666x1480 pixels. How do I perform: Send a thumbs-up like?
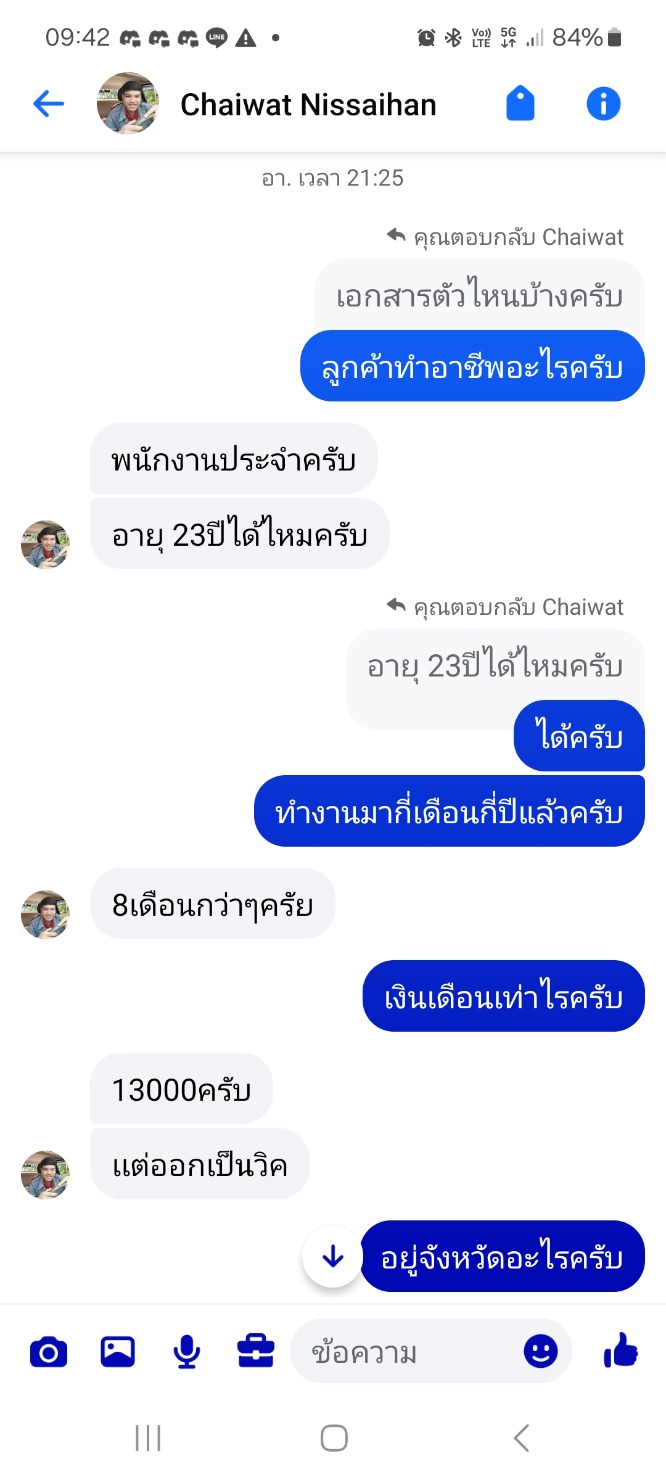click(621, 1352)
